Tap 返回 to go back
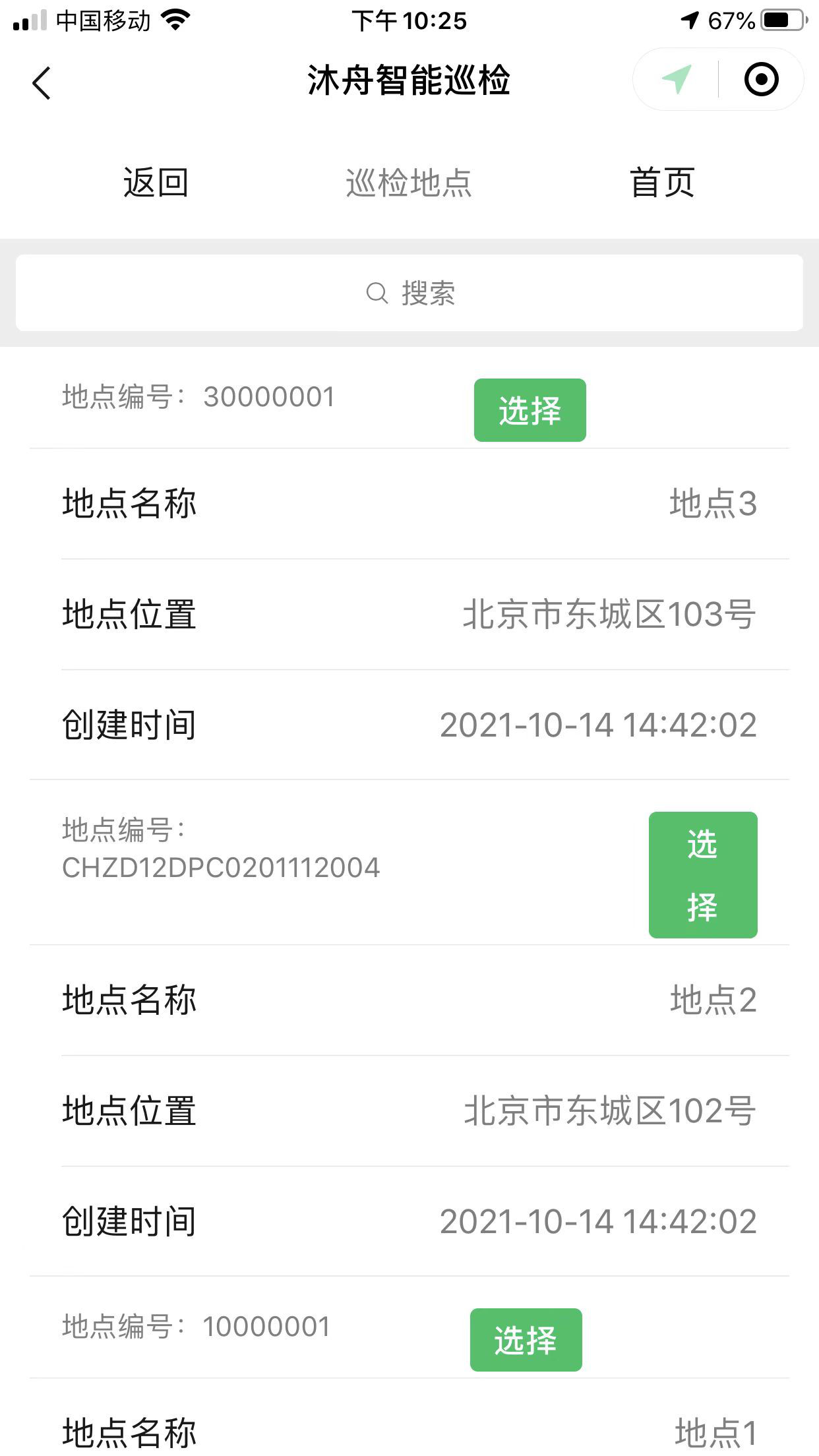 (x=156, y=183)
